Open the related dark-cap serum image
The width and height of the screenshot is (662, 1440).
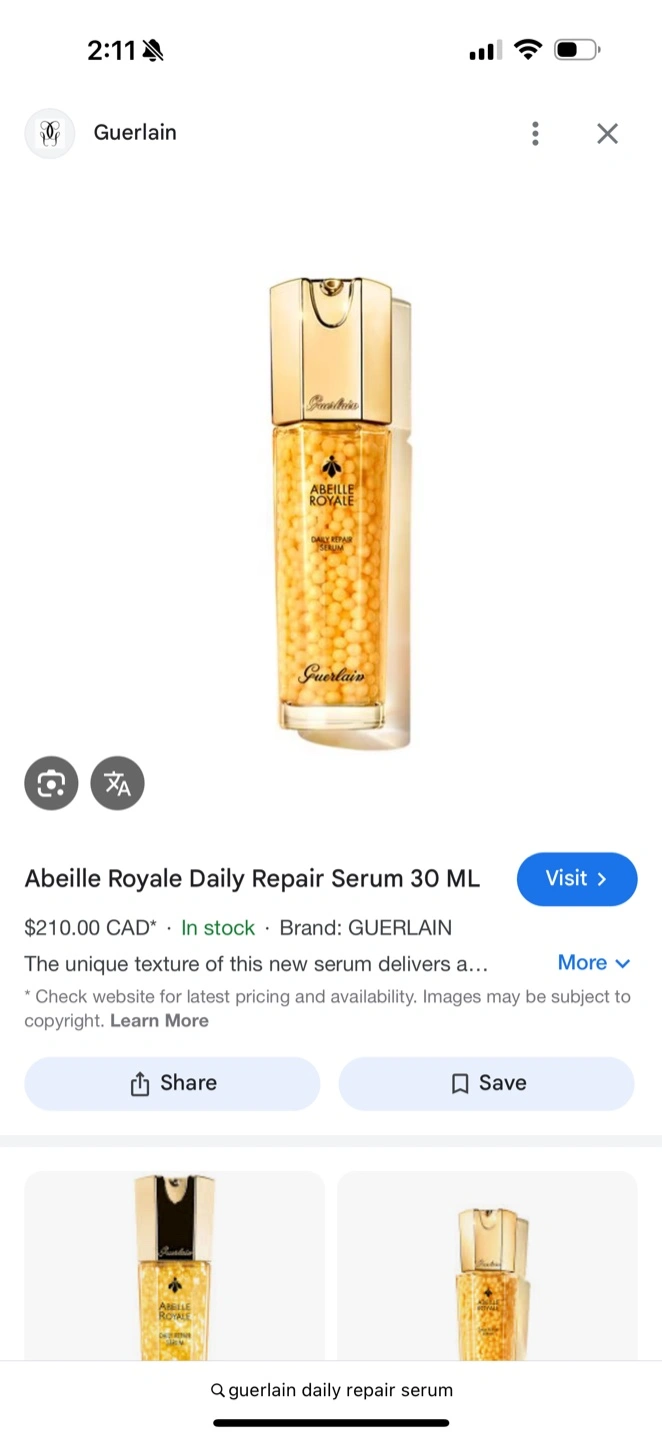pyautogui.click(x=174, y=1266)
